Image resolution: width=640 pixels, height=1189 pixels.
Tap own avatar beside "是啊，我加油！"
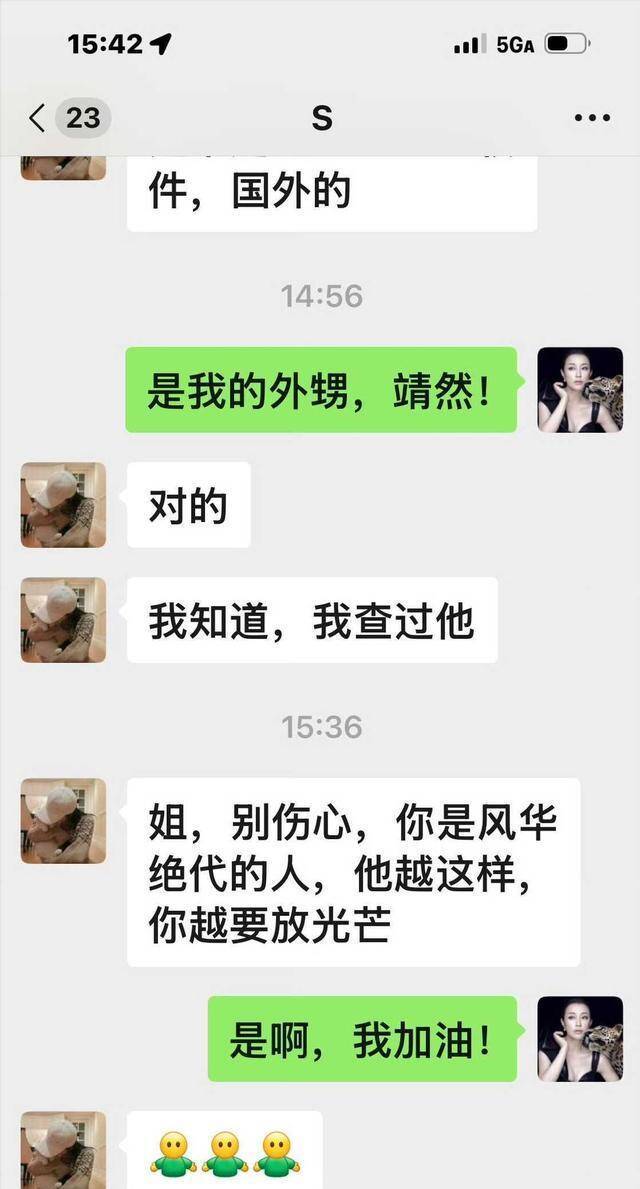tap(580, 1038)
